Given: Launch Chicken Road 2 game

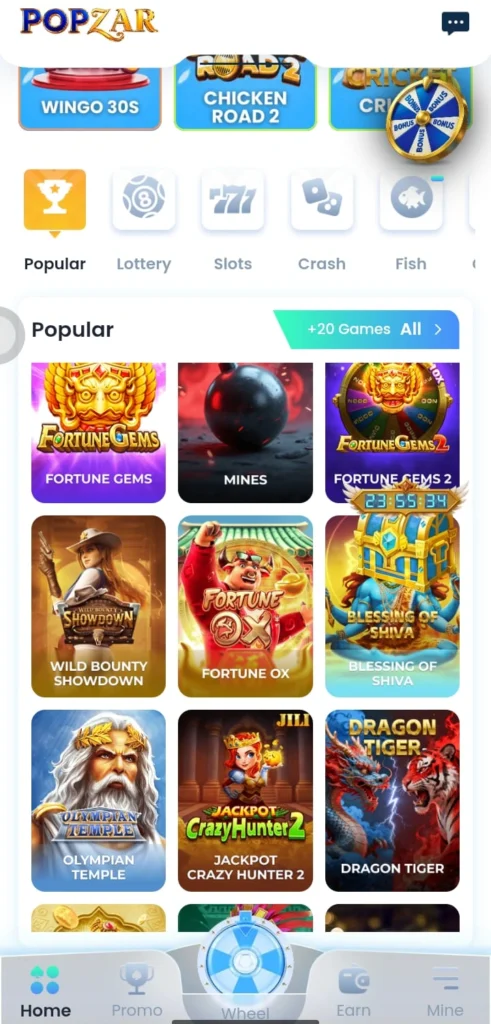Looking at the screenshot, I should click(246, 97).
